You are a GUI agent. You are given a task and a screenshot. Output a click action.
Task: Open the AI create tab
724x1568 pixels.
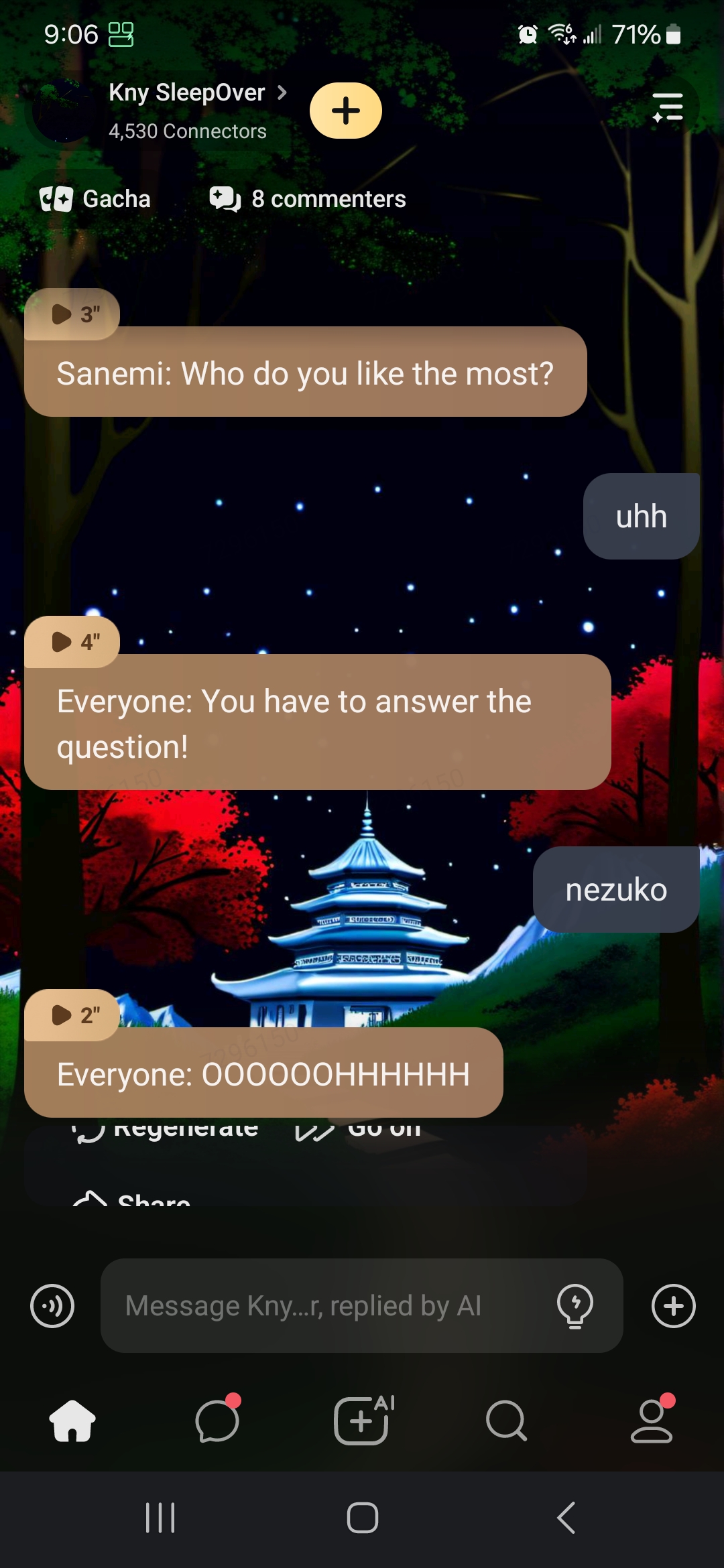coord(363,1421)
